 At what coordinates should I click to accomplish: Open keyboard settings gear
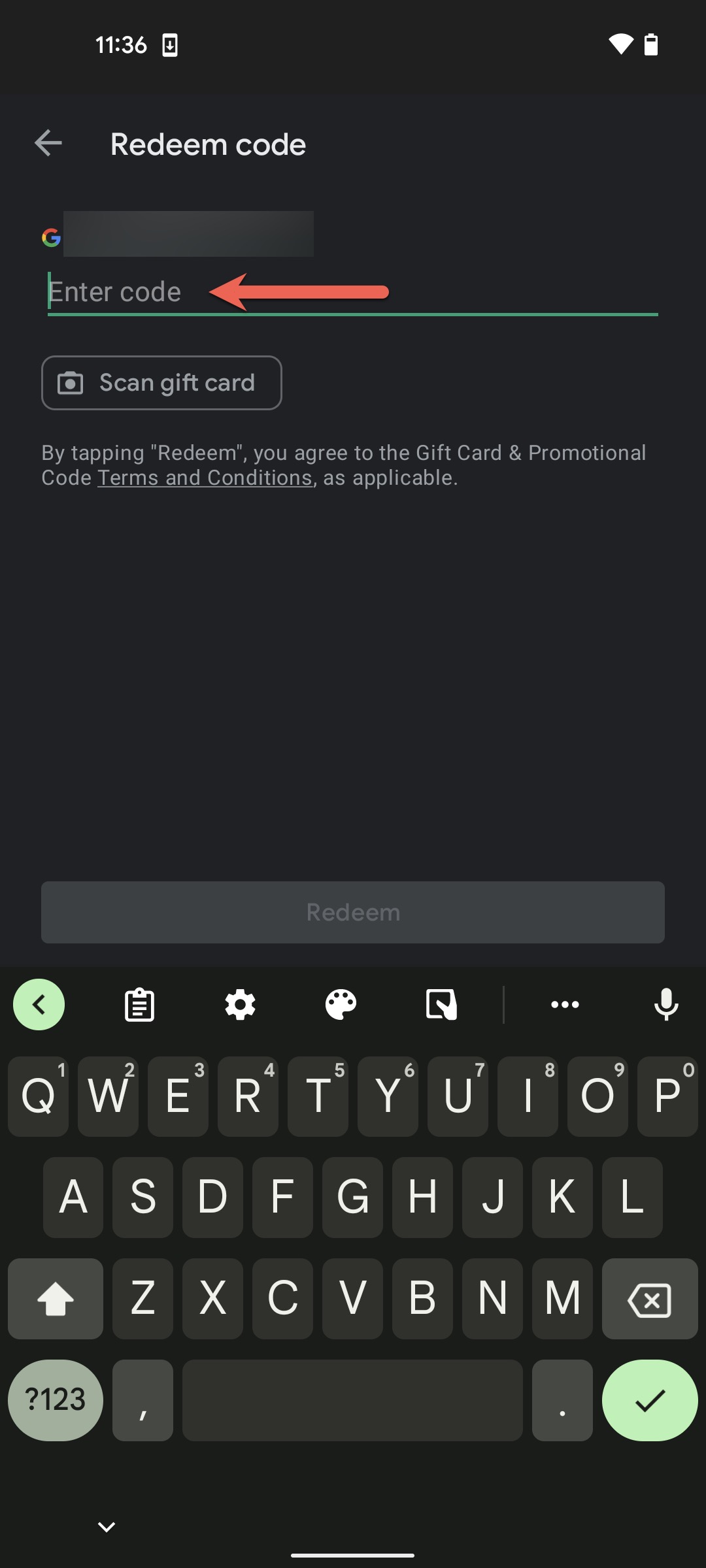[x=240, y=1005]
